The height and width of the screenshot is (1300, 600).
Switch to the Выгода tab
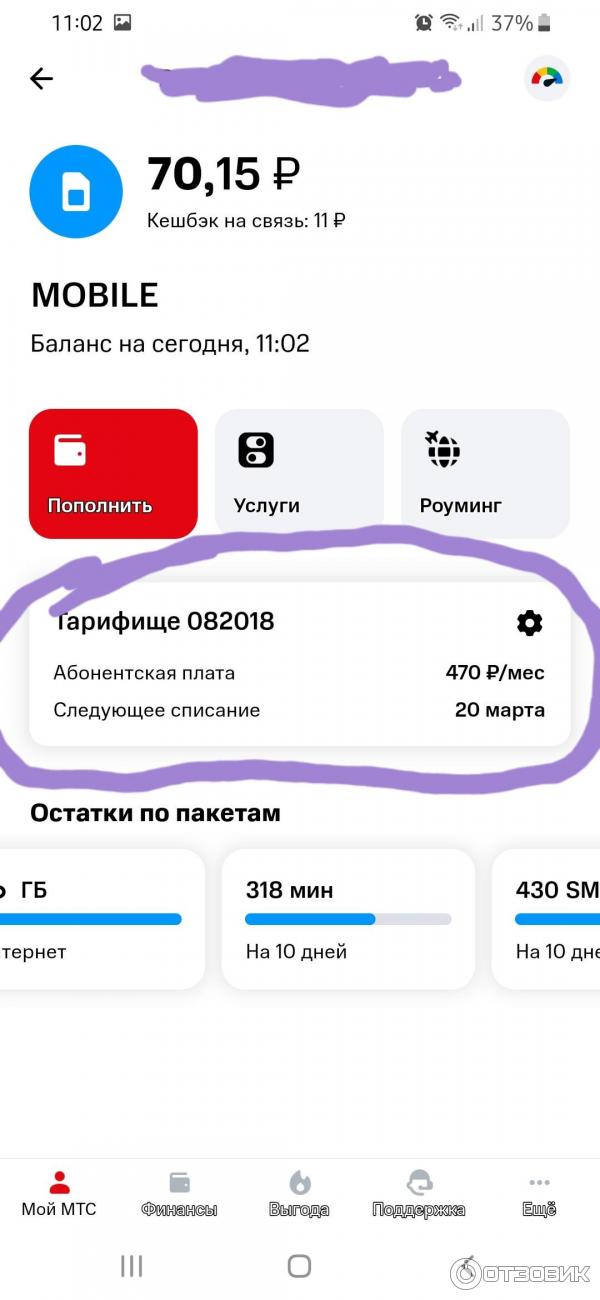299,1194
